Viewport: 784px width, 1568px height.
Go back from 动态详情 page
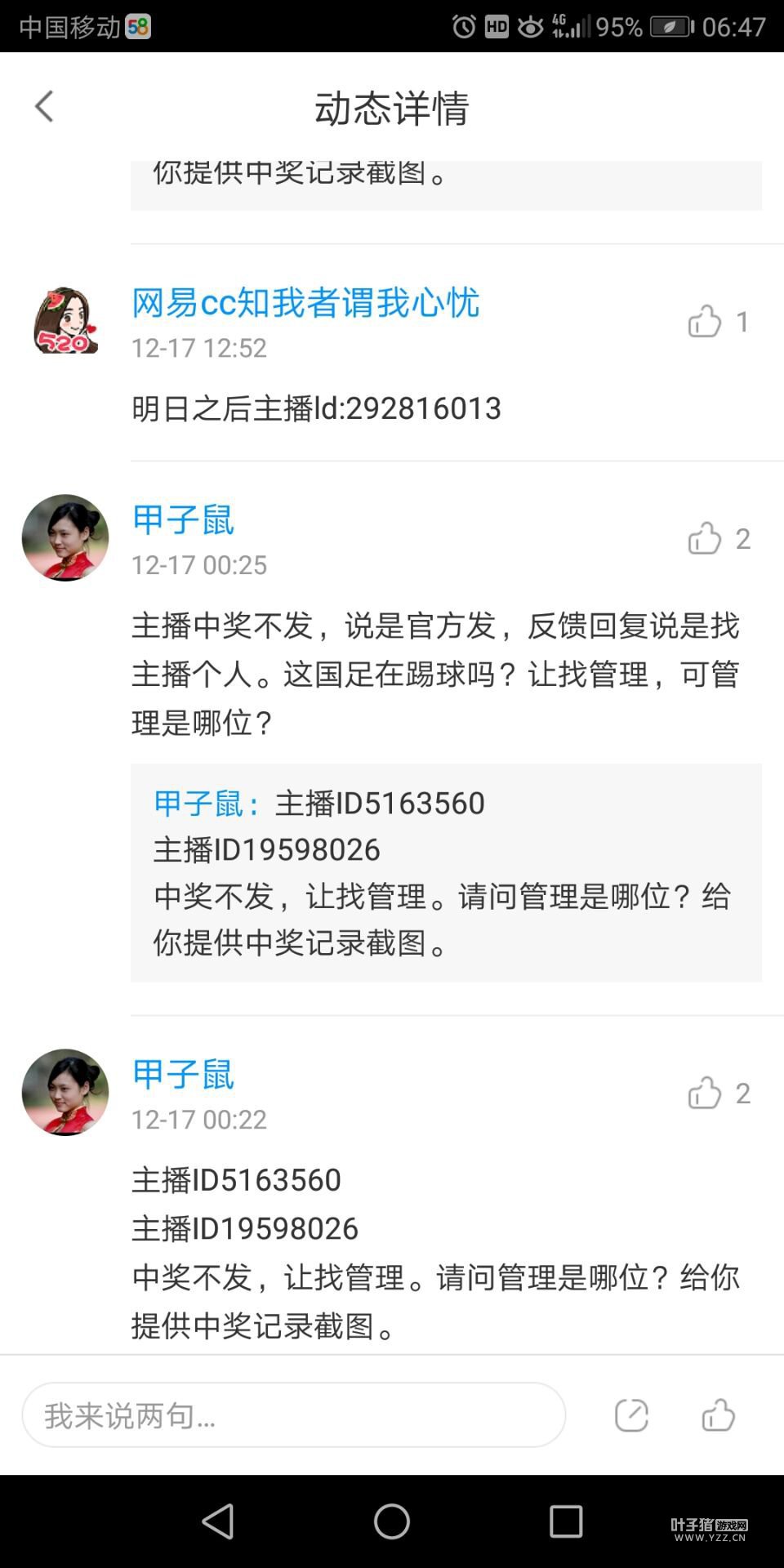point(45,107)
